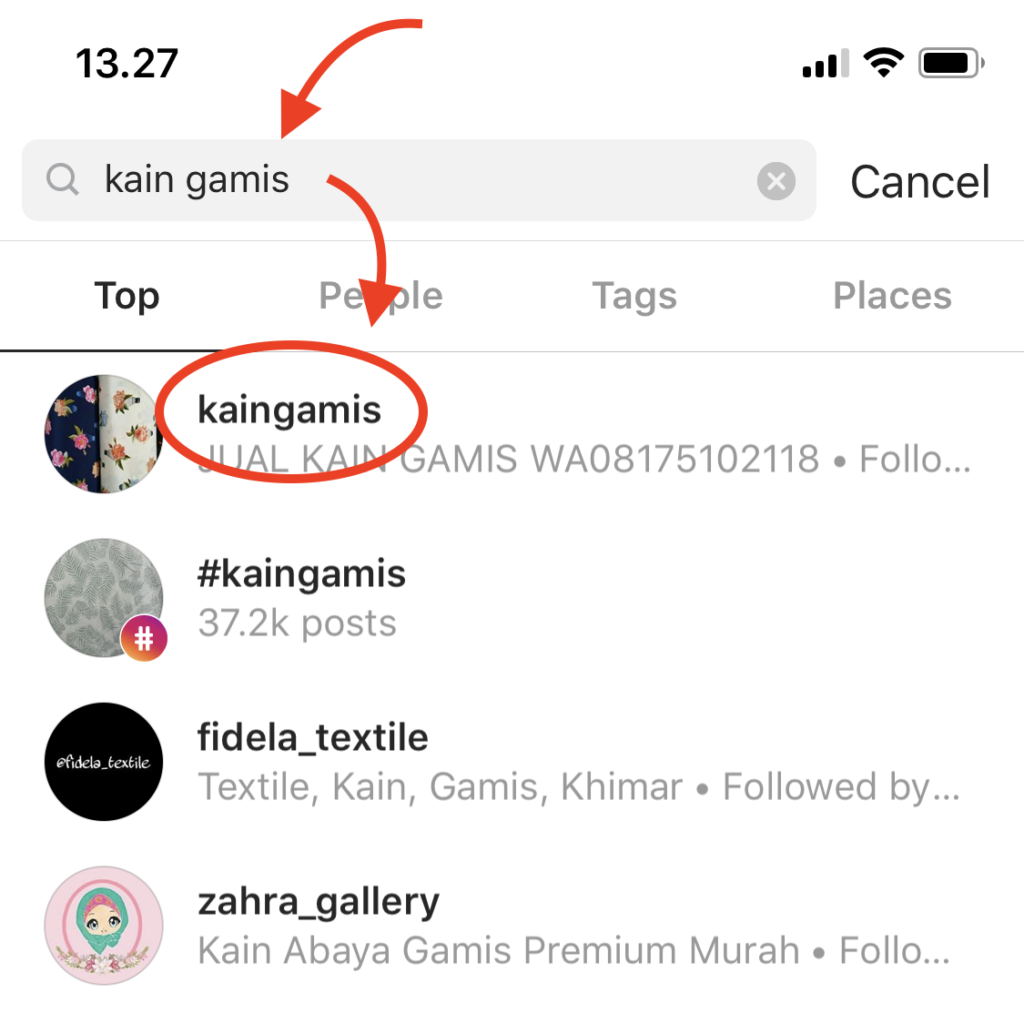Select the Top tab
Screen dimensions: 1024x1013
tap(127, 296)
